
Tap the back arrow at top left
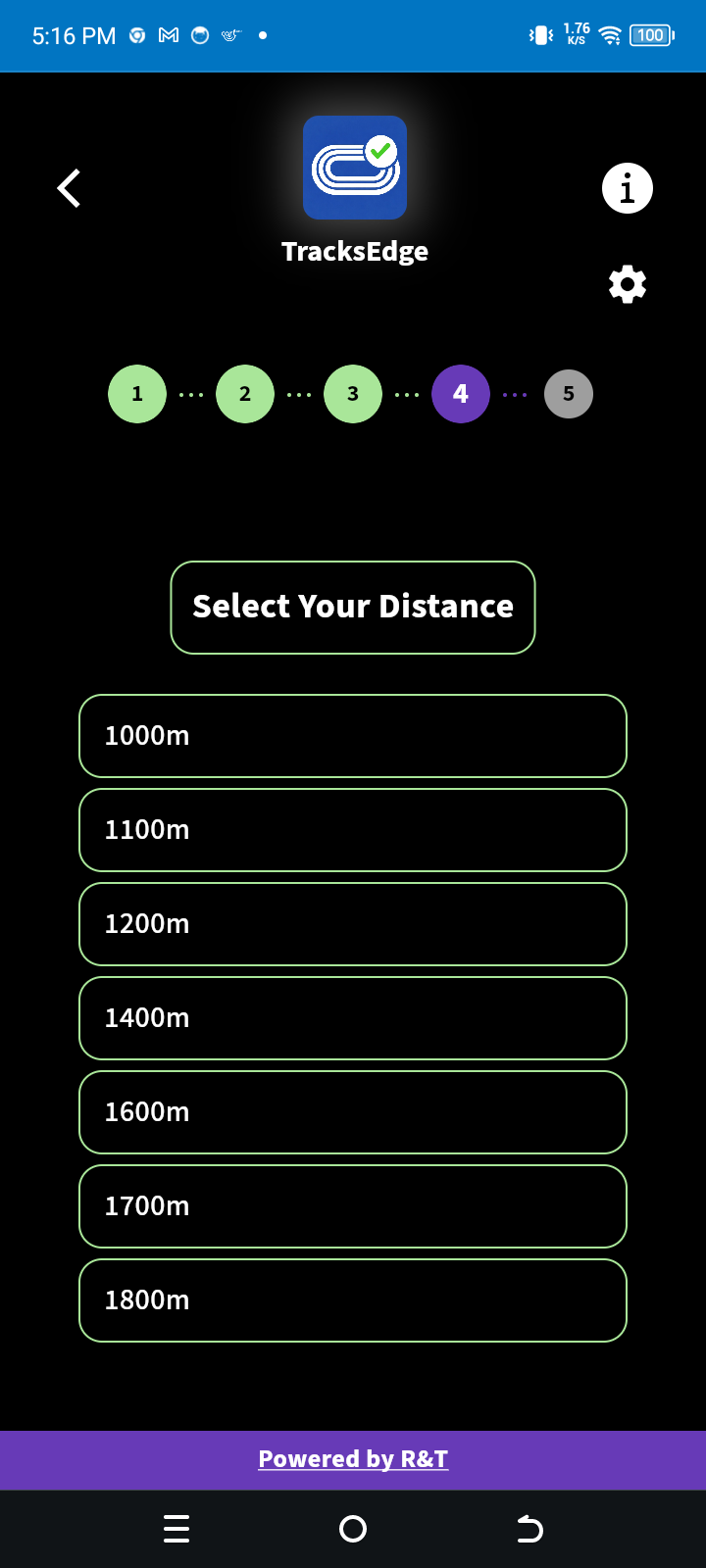click(x=69, y=188)
